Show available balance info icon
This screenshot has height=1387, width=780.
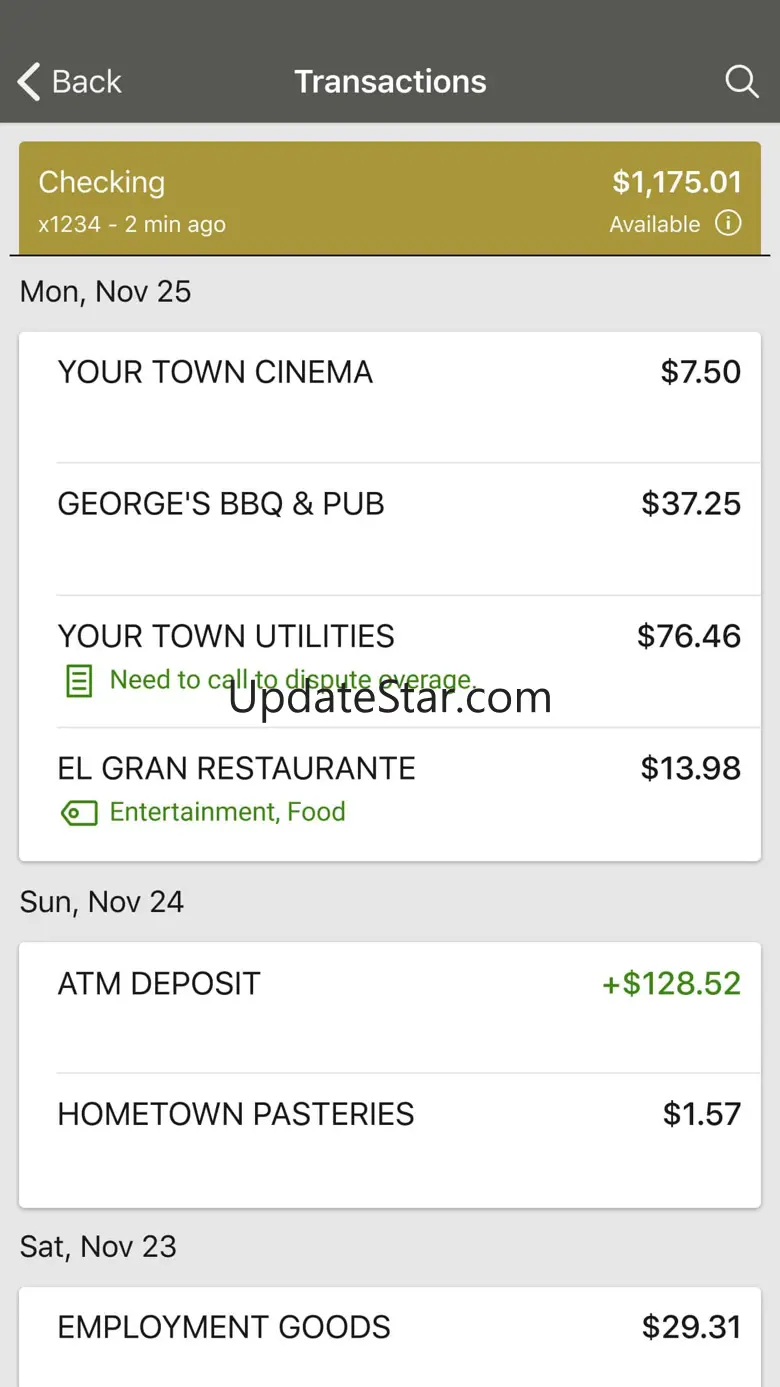tap(728, 224)
